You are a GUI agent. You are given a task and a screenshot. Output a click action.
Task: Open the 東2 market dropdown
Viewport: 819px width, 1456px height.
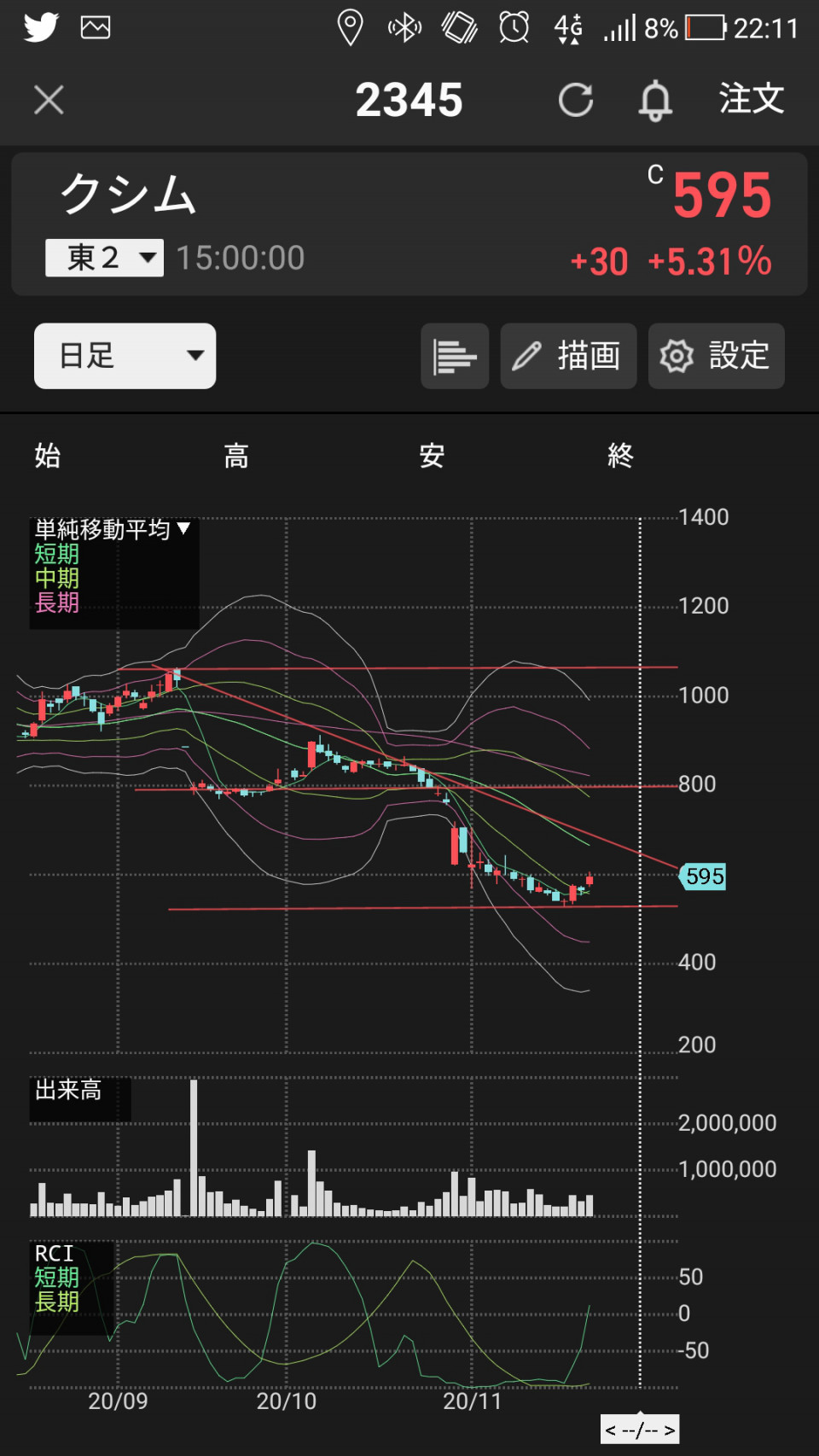104,257
